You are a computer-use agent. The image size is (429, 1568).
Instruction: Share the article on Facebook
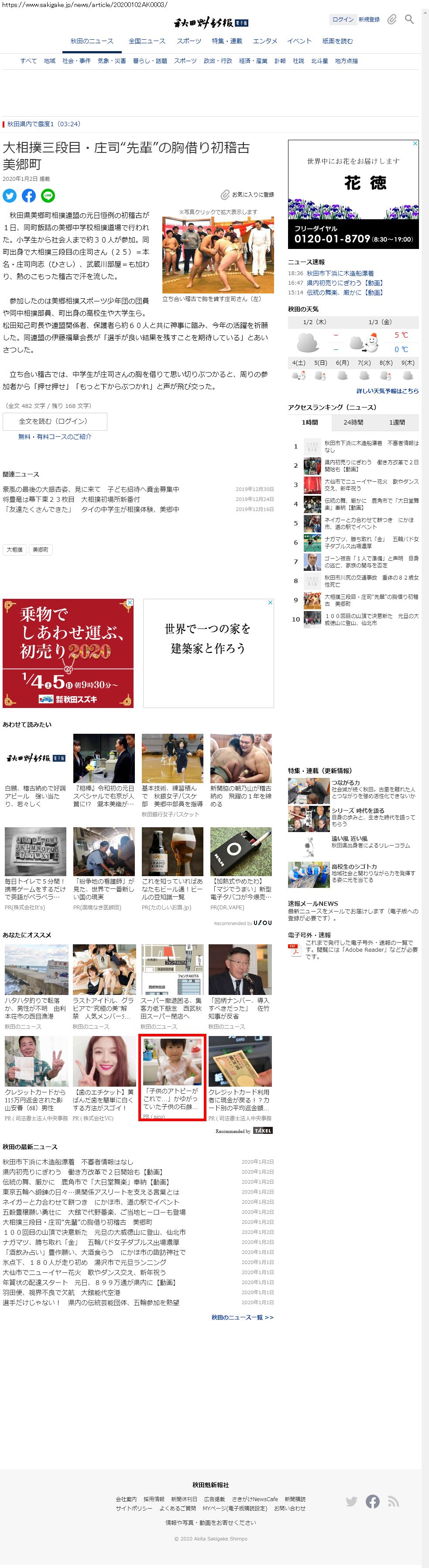click(x=29, y=195)
